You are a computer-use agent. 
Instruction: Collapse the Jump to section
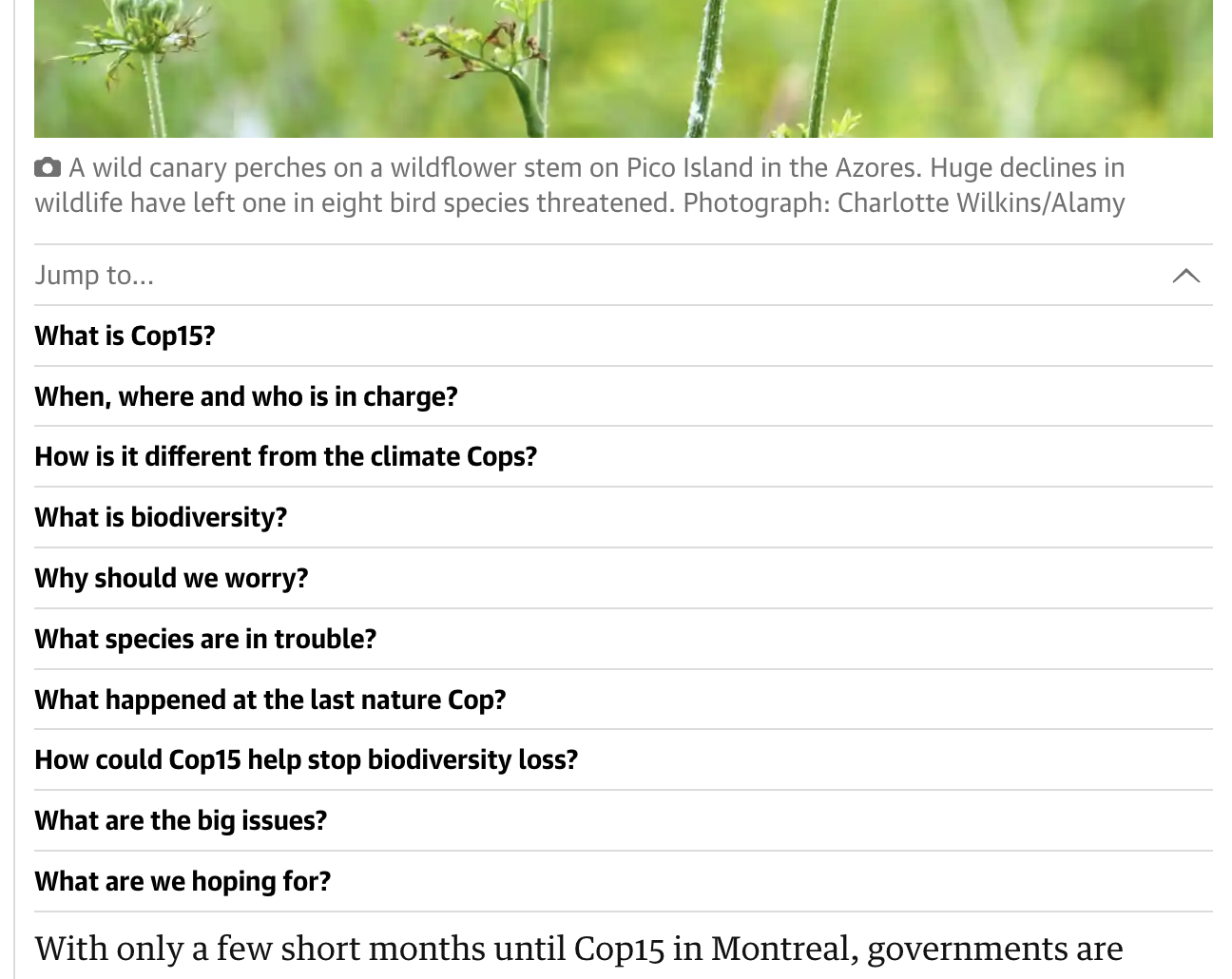[1185, 276]
